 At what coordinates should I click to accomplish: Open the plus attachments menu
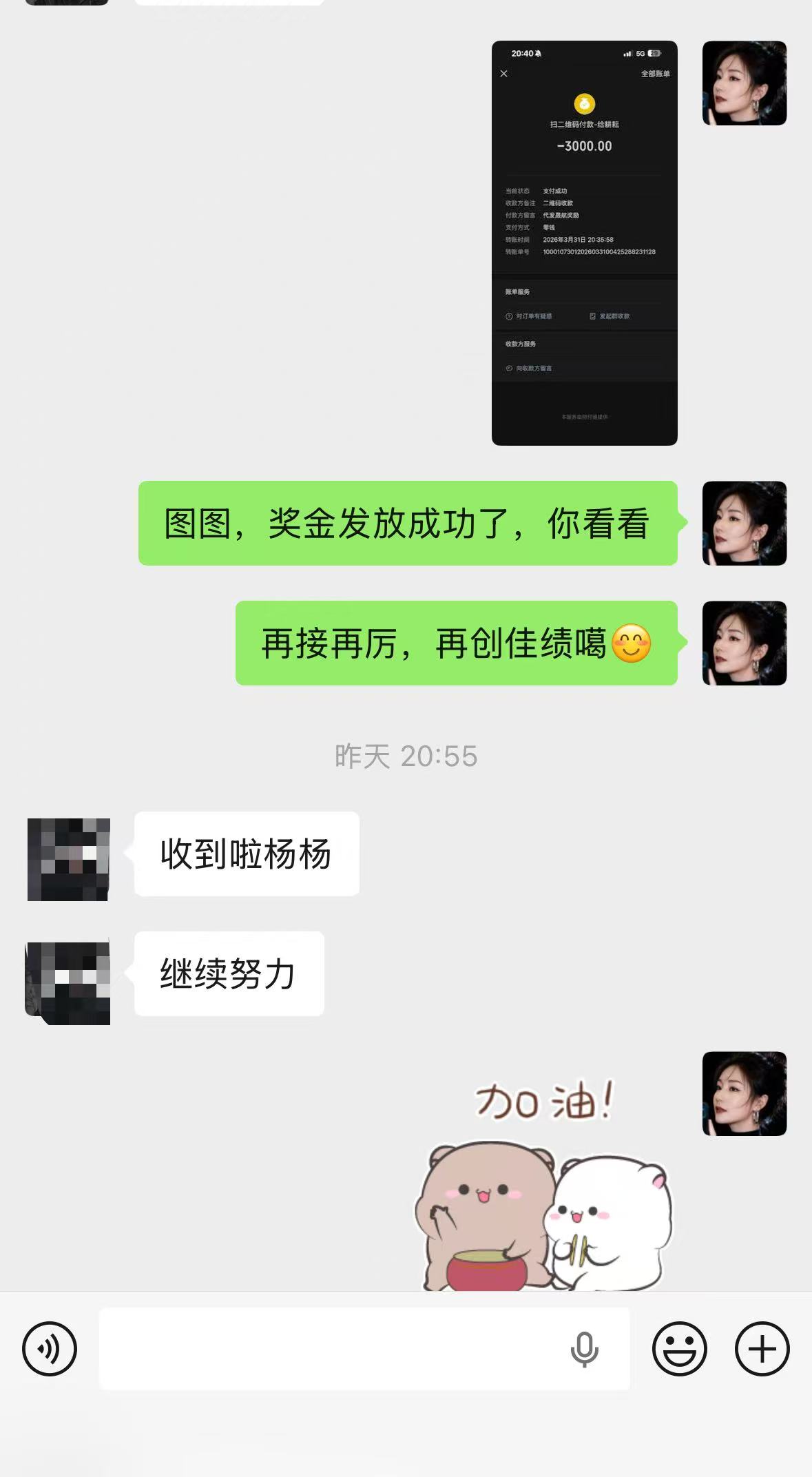(762, 1349)
